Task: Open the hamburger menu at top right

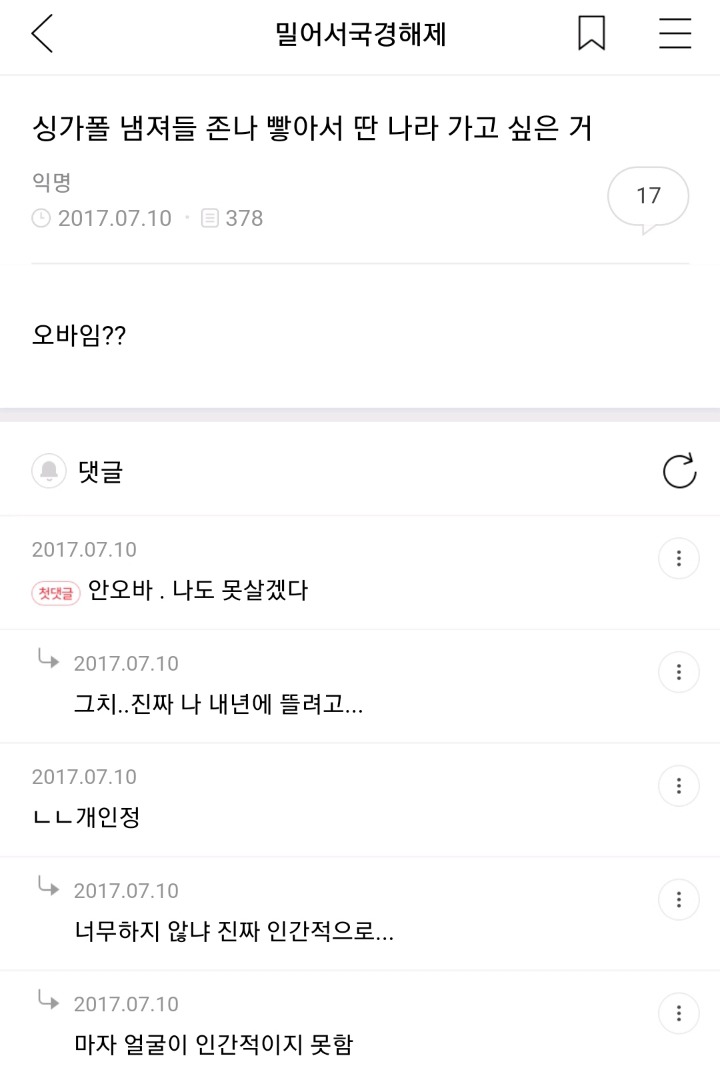Action: coord(675,33)
